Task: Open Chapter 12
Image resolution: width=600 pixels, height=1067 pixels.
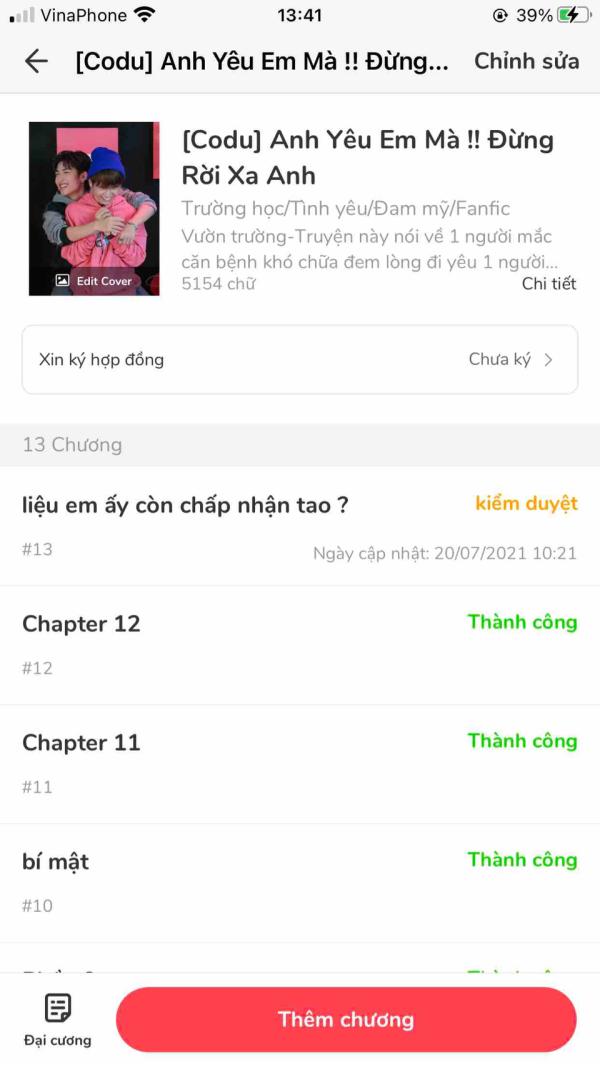Action: click(82, 624)
